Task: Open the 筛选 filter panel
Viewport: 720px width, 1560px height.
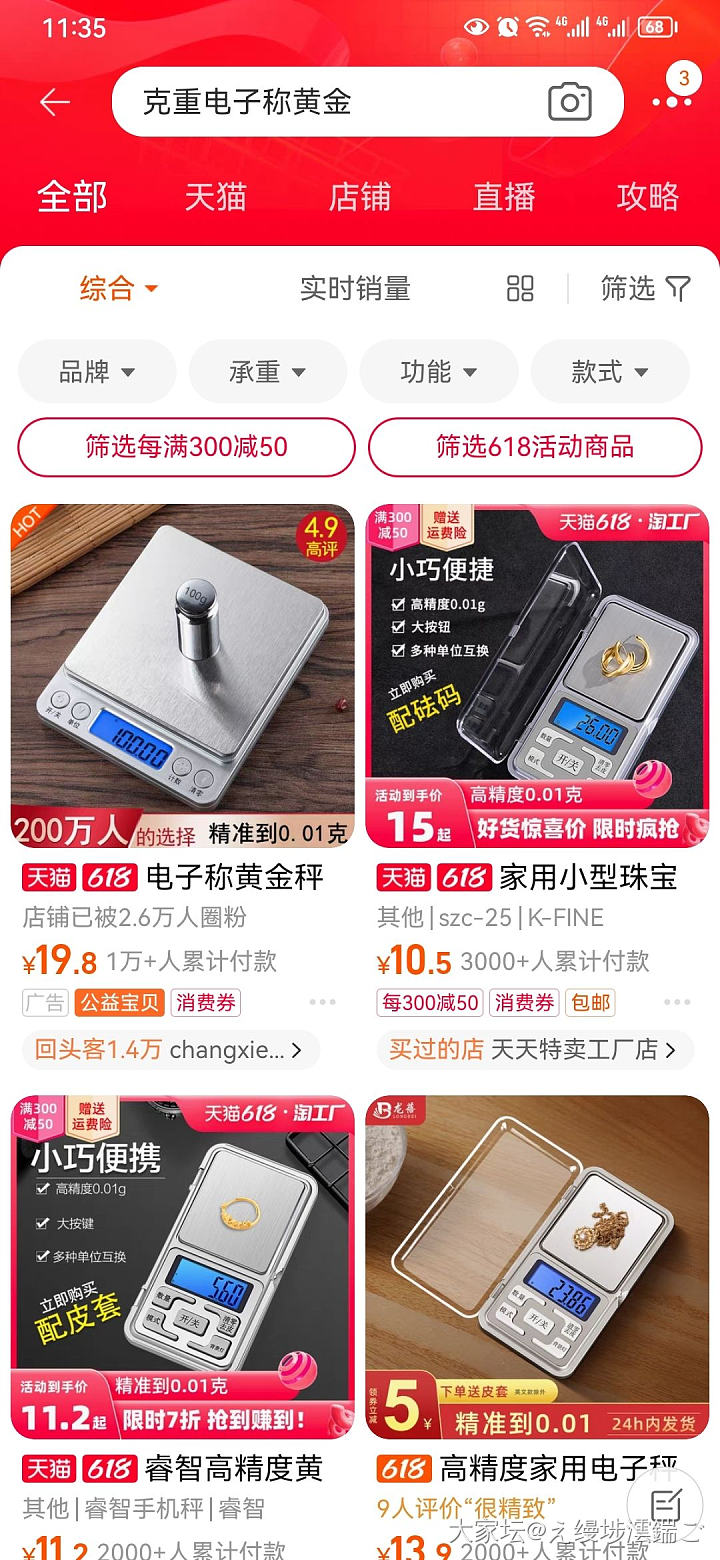Action: click(x=645, y=289)
